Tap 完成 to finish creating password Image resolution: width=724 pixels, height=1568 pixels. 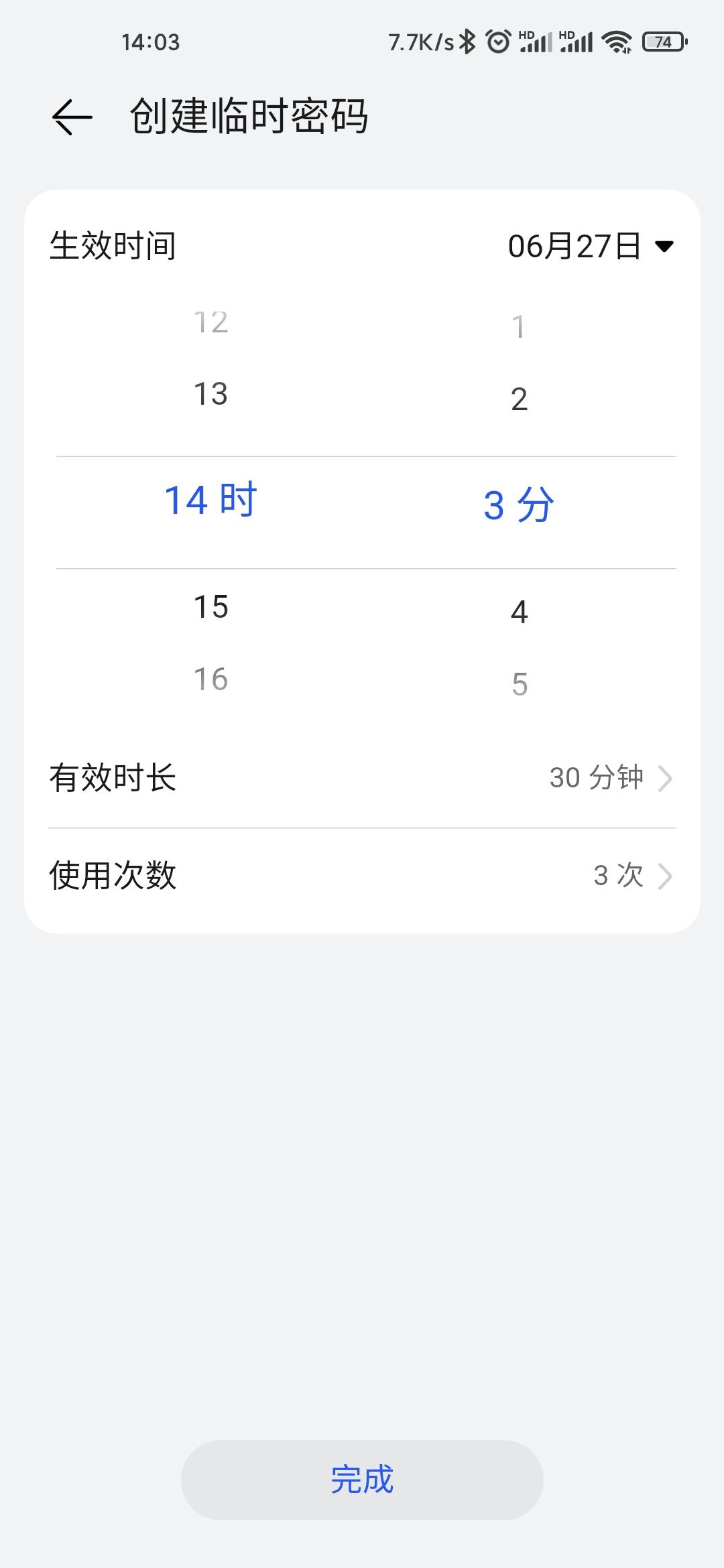tap(362, 1480)
